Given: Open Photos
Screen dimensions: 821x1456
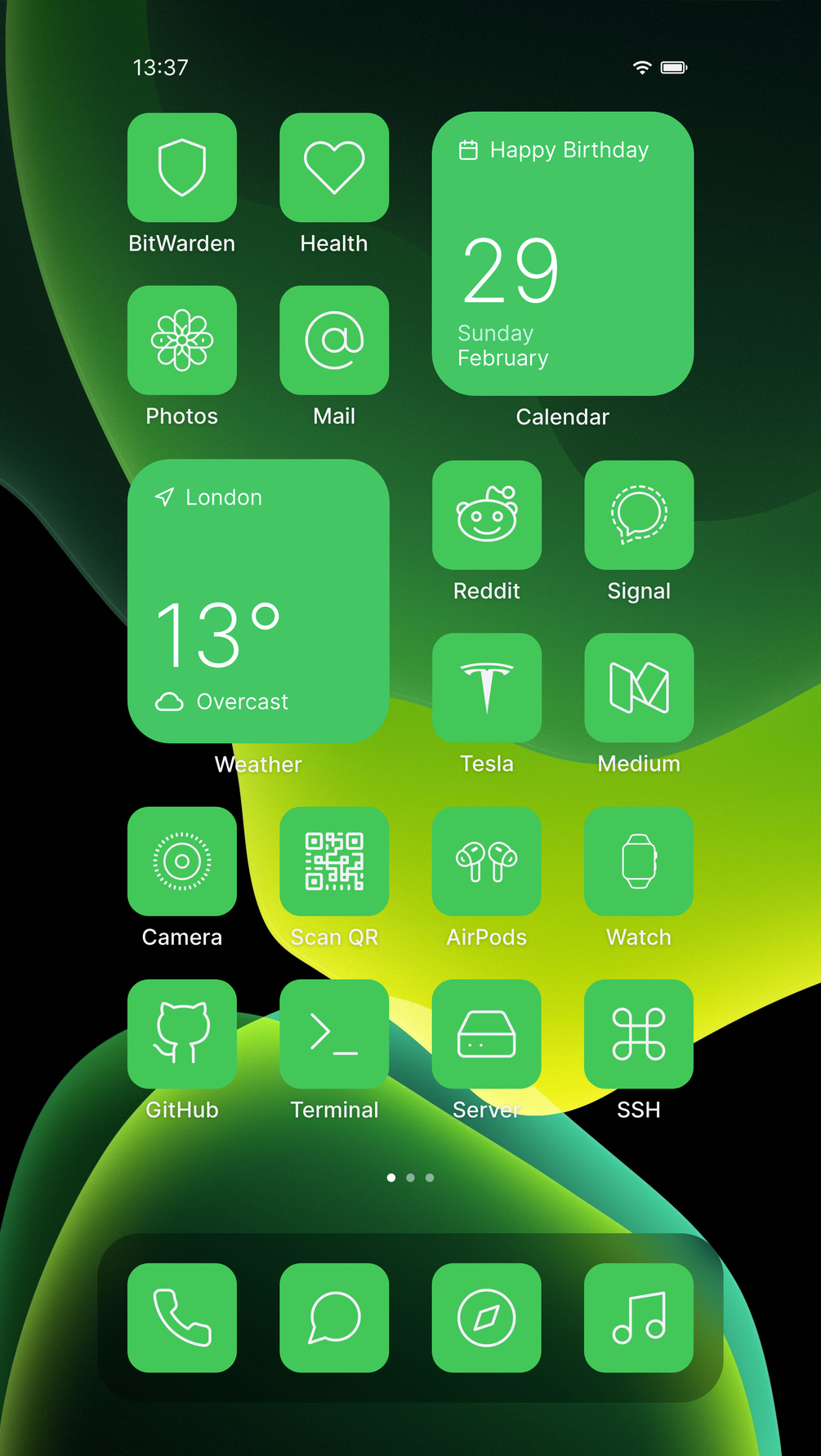Looking at the screenshot, I should click(182, 340).
